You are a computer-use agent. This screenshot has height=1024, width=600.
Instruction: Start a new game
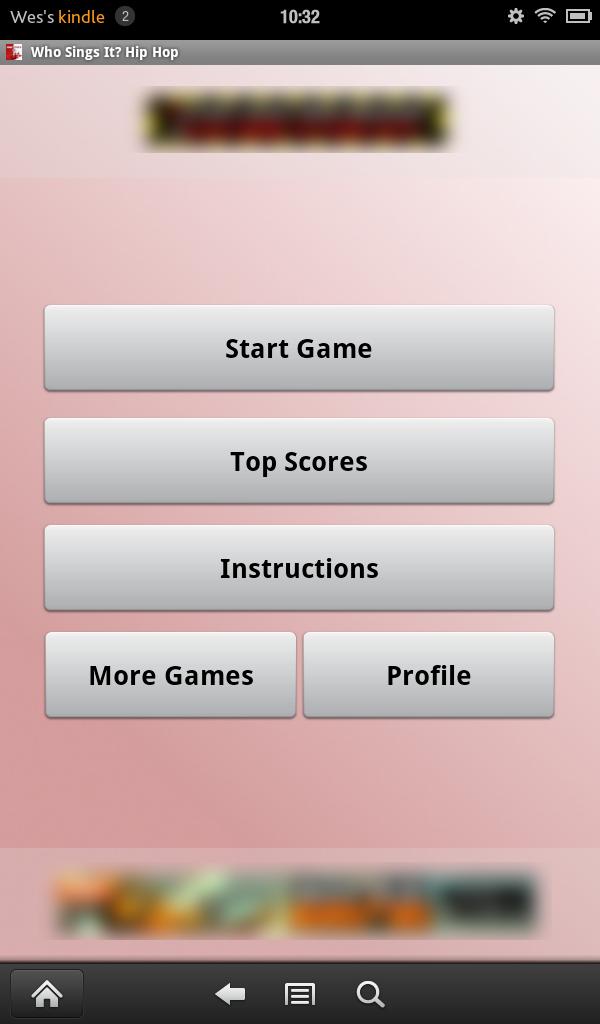pos(299,348)
